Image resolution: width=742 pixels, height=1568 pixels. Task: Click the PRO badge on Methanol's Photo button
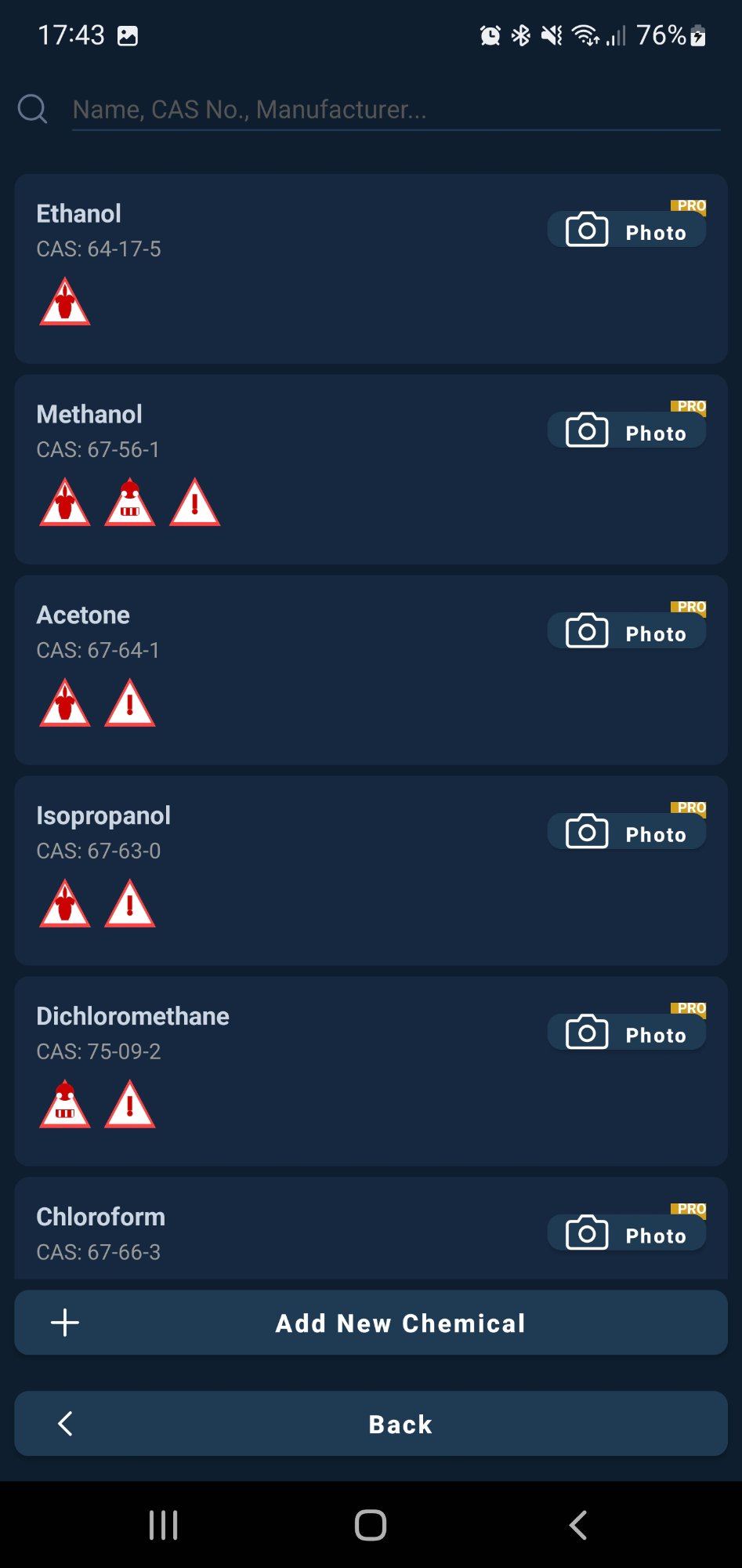click(690, 405)
